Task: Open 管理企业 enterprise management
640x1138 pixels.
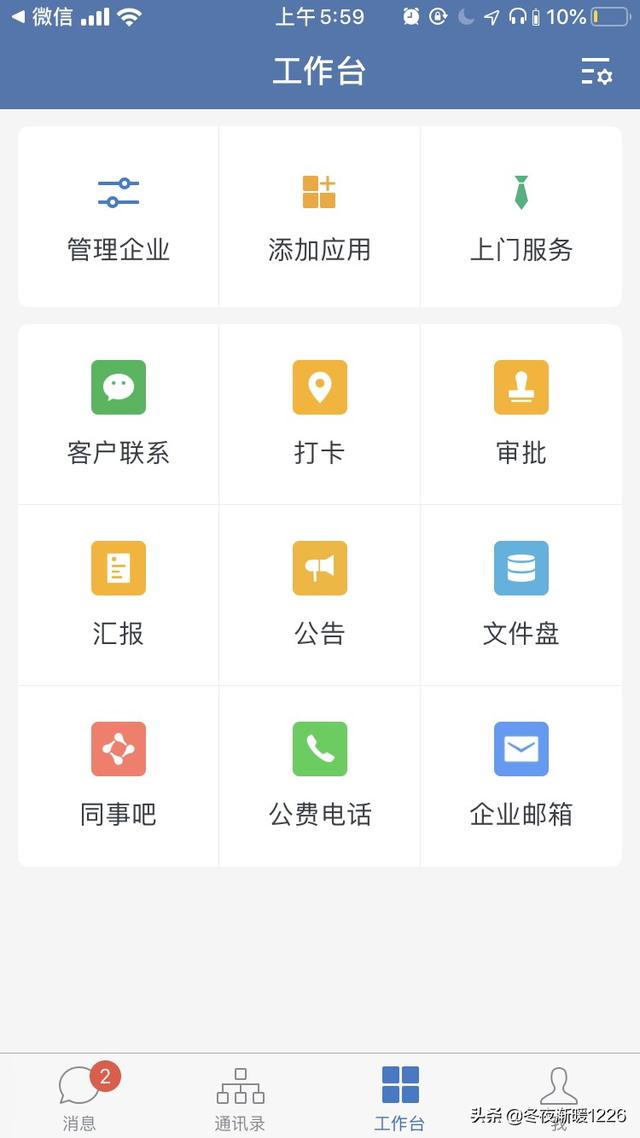Action: click(118, 215)
